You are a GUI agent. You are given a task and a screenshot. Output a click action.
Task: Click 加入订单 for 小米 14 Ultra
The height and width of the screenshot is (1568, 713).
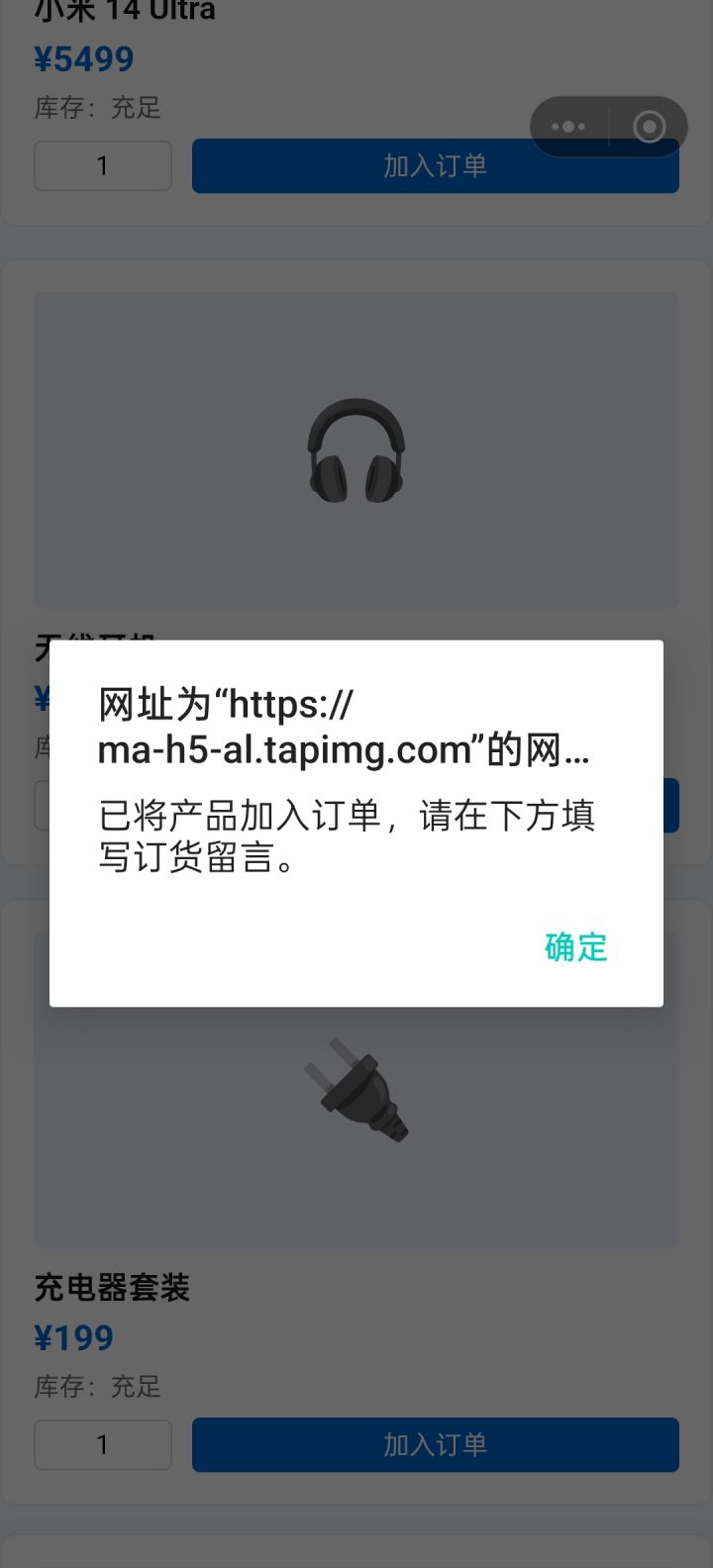tap(436, 166)
